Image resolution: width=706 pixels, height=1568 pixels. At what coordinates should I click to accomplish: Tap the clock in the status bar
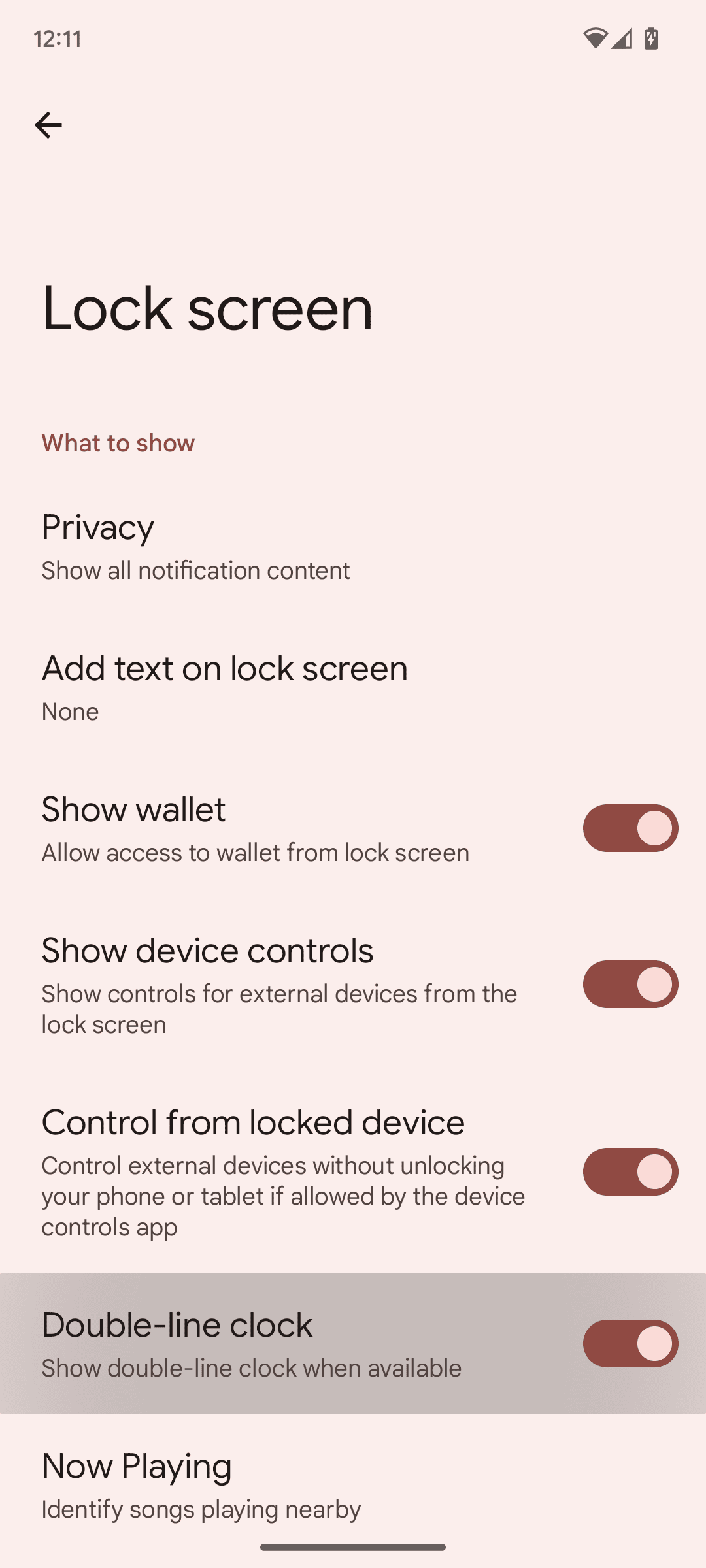click(x=58, y=39)
